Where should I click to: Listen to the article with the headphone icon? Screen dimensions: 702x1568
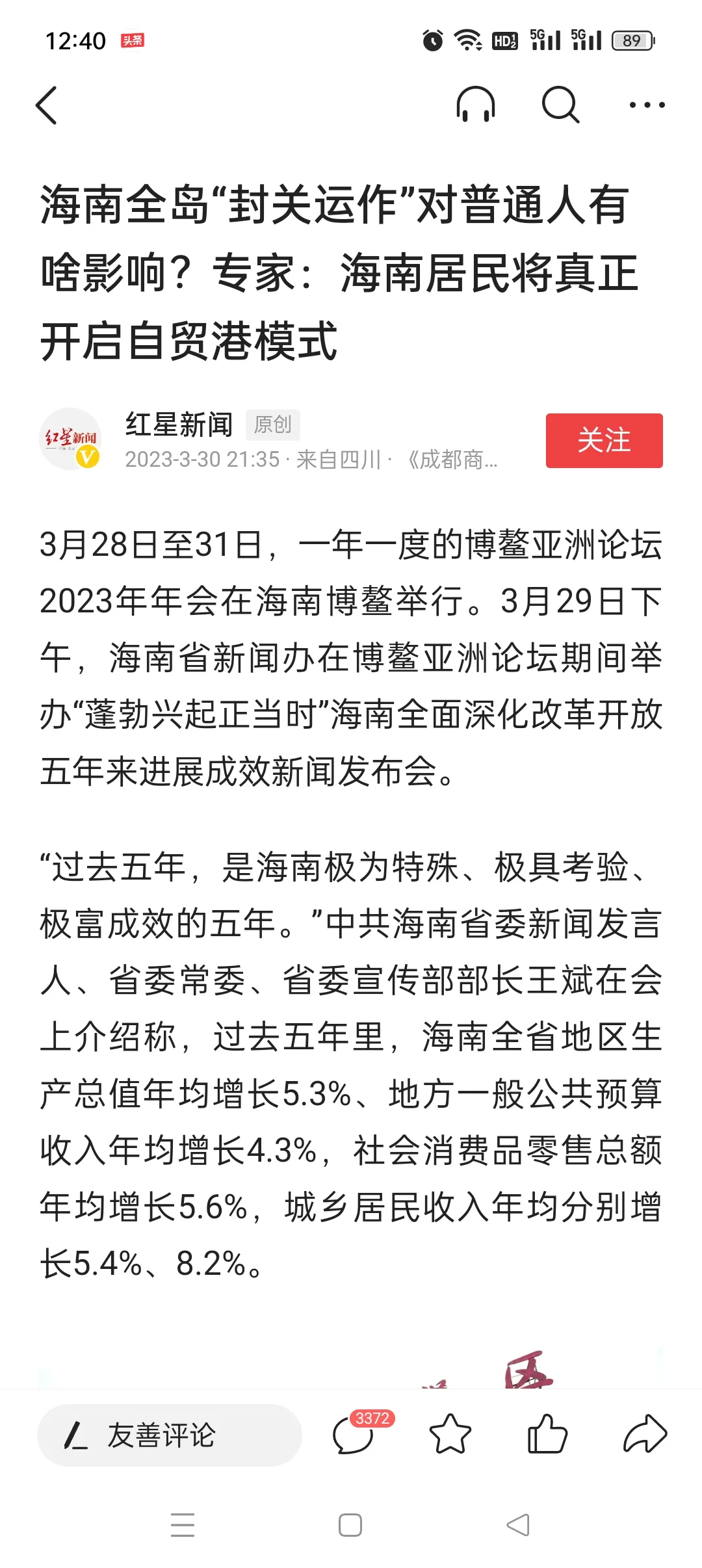(476, 105)
